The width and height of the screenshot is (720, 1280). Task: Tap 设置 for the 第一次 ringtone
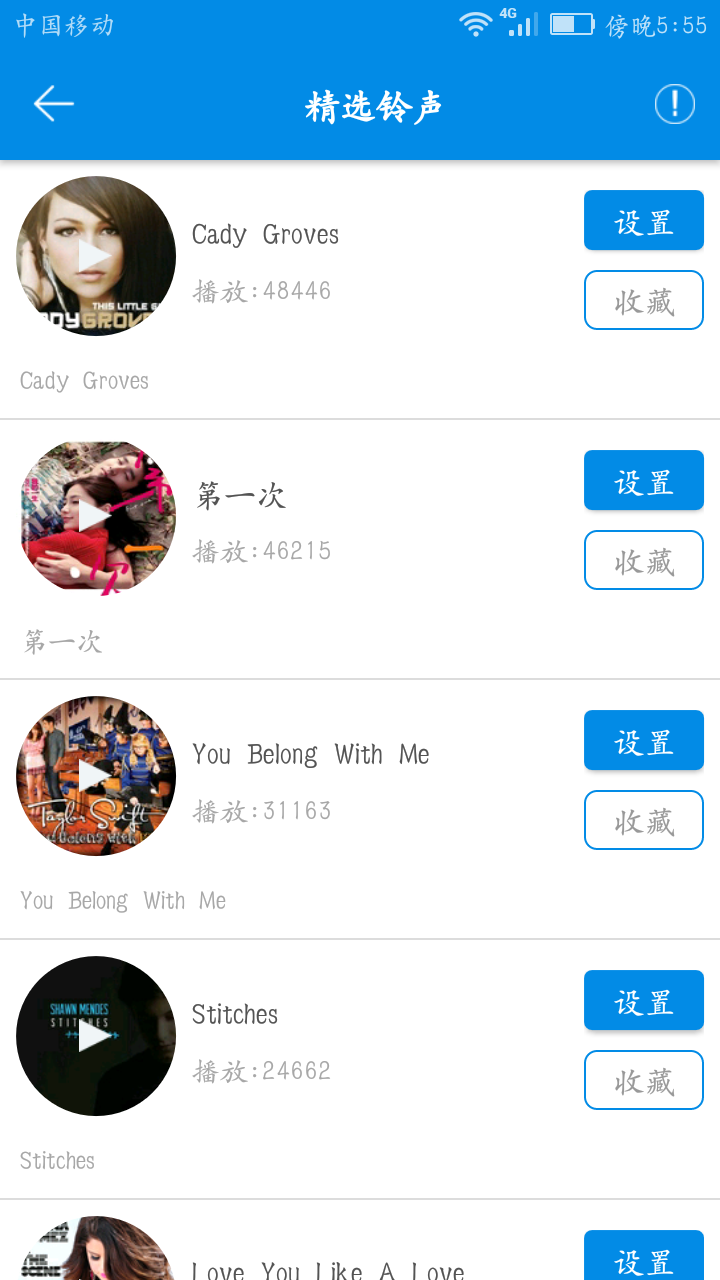tap(643, 481)
